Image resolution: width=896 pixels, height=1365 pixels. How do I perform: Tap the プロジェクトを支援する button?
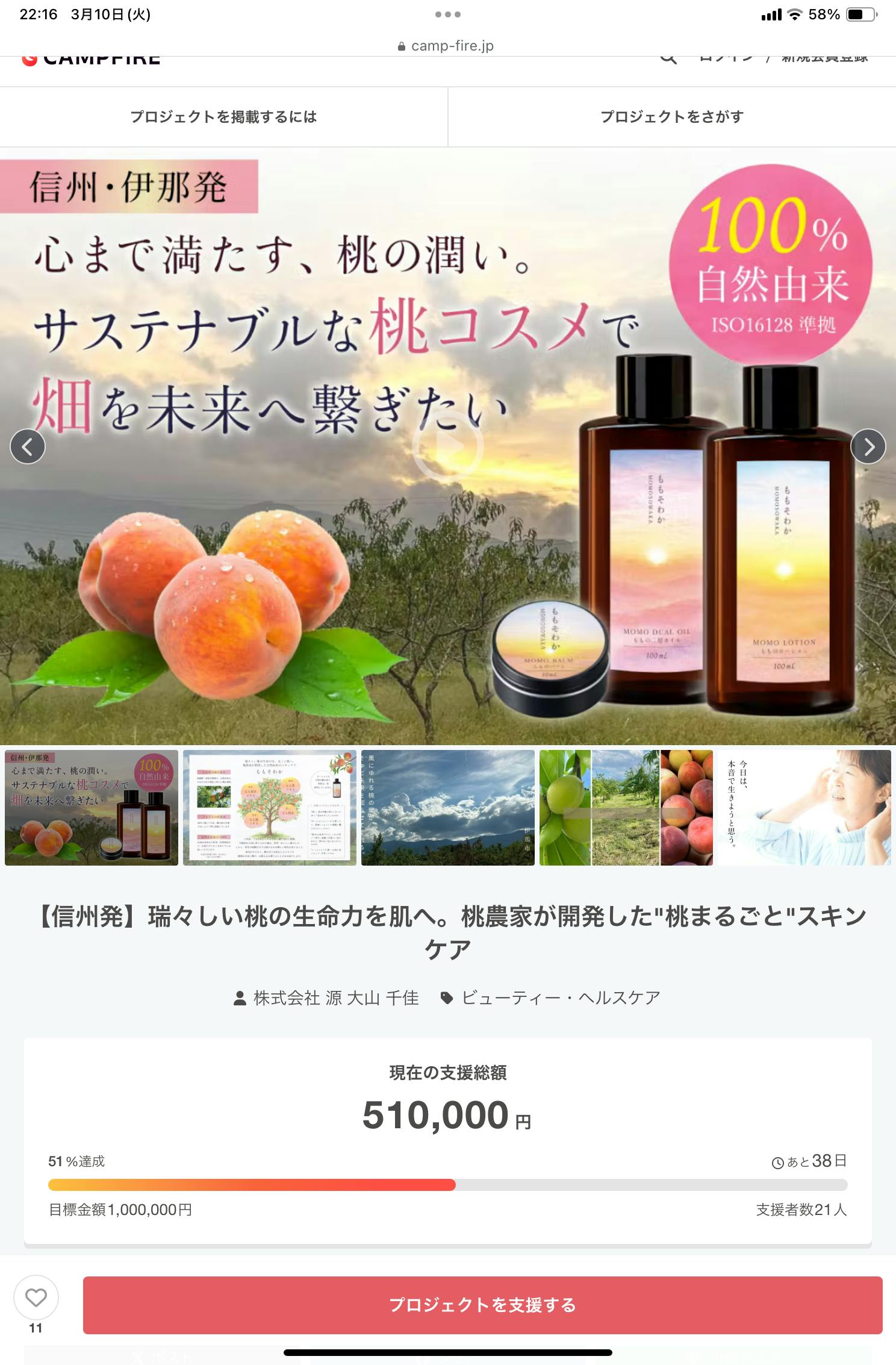coord(482,1305)
